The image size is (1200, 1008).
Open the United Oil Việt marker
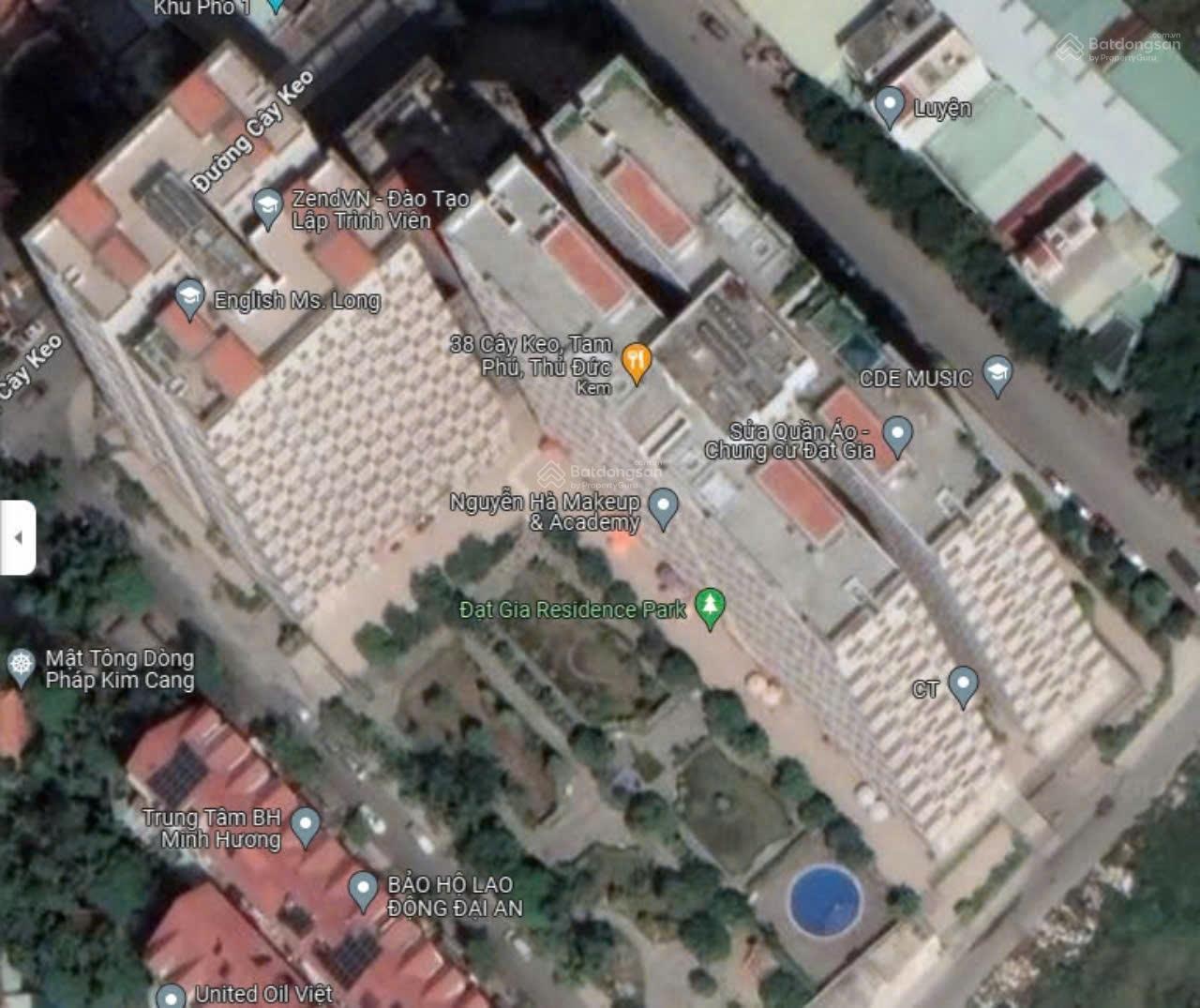click(x=171, y=995)
